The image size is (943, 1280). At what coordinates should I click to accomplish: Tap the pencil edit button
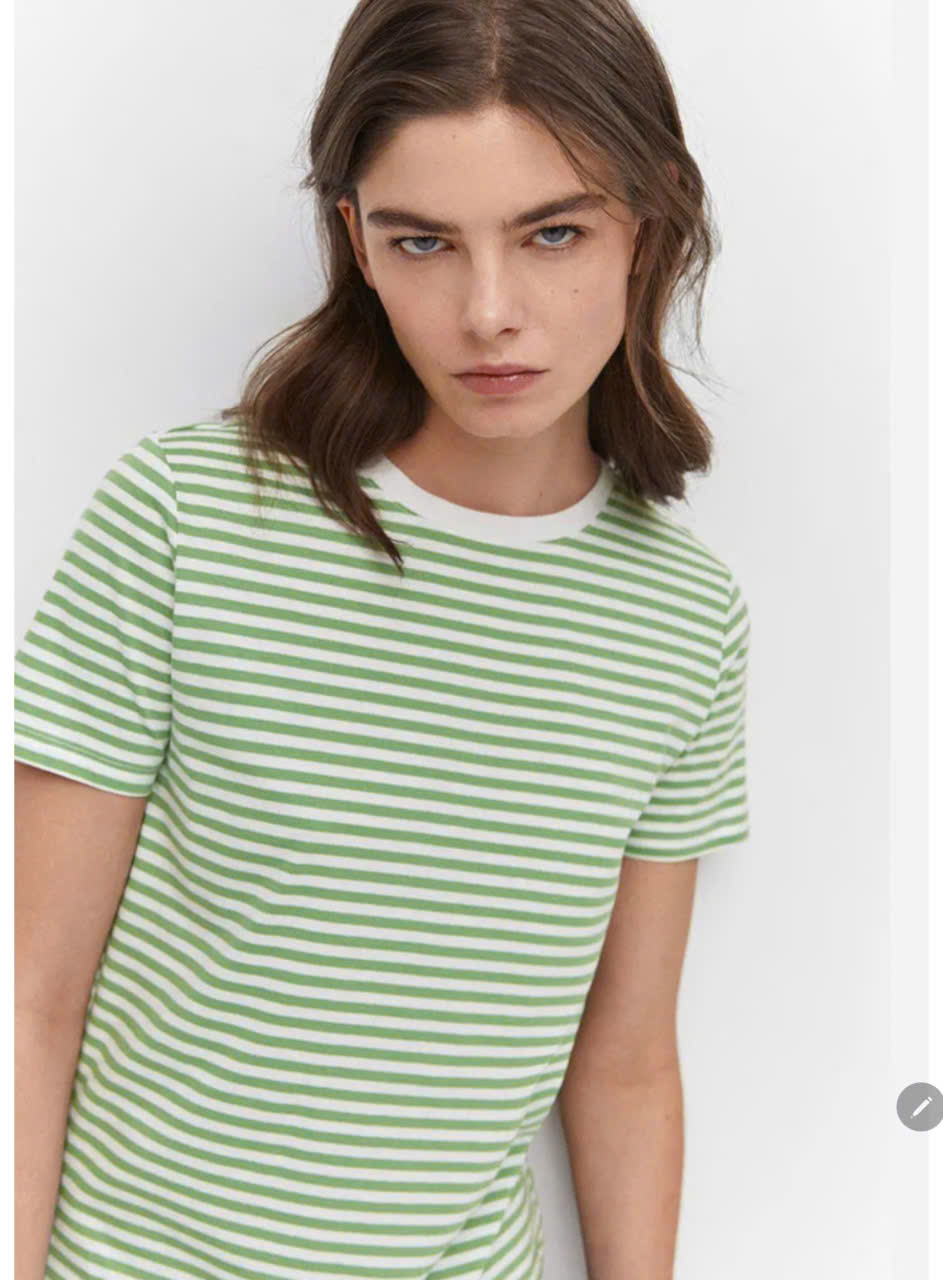click(920, 1106)
